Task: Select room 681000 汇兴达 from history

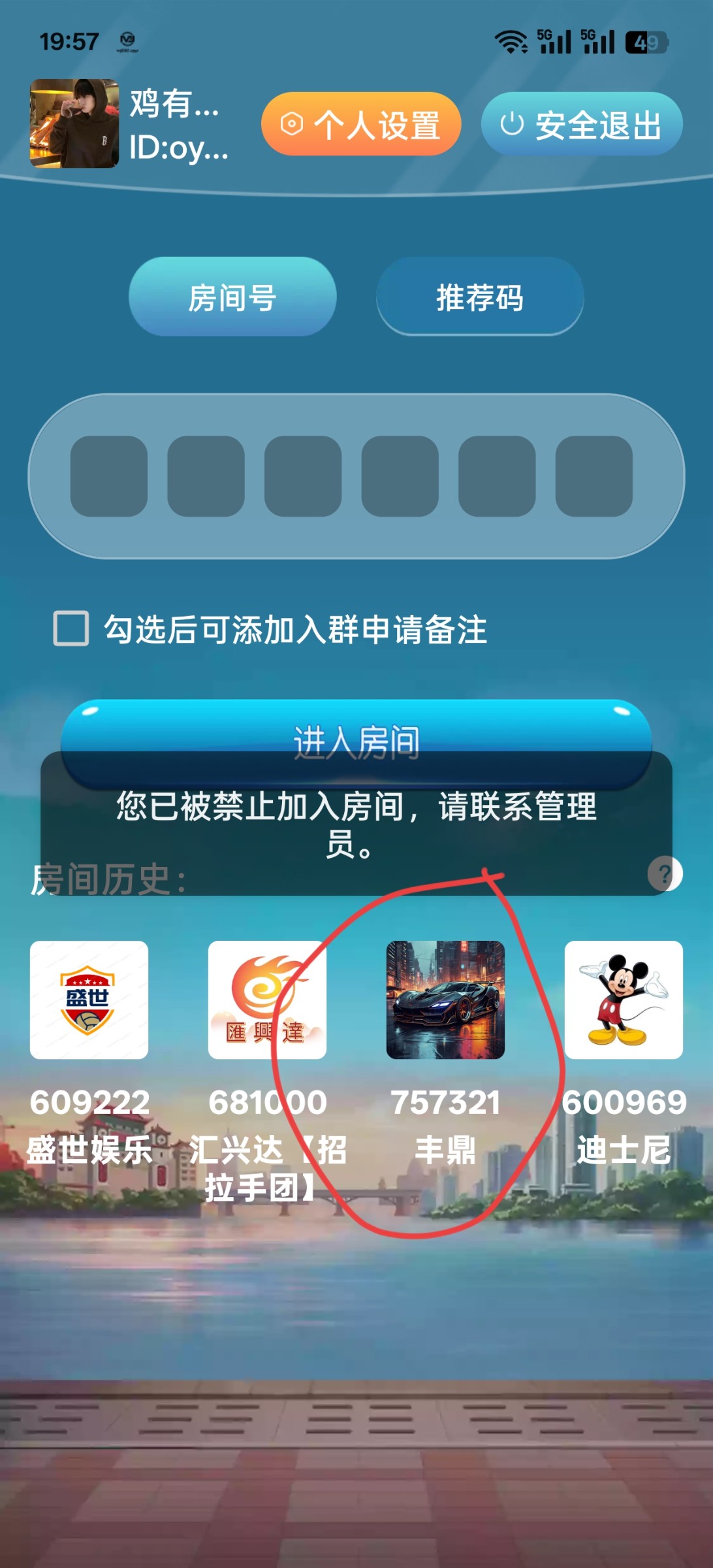Action: click(x=267, y=1000)
